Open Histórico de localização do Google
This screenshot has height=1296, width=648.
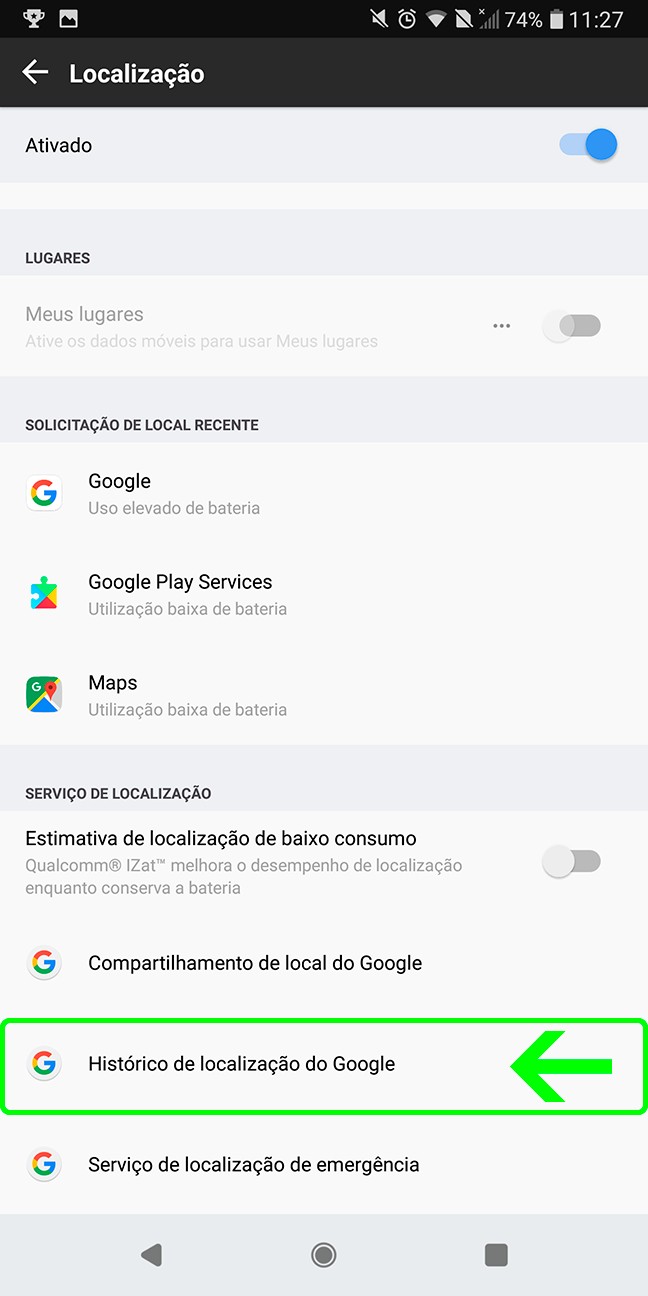324,1065
